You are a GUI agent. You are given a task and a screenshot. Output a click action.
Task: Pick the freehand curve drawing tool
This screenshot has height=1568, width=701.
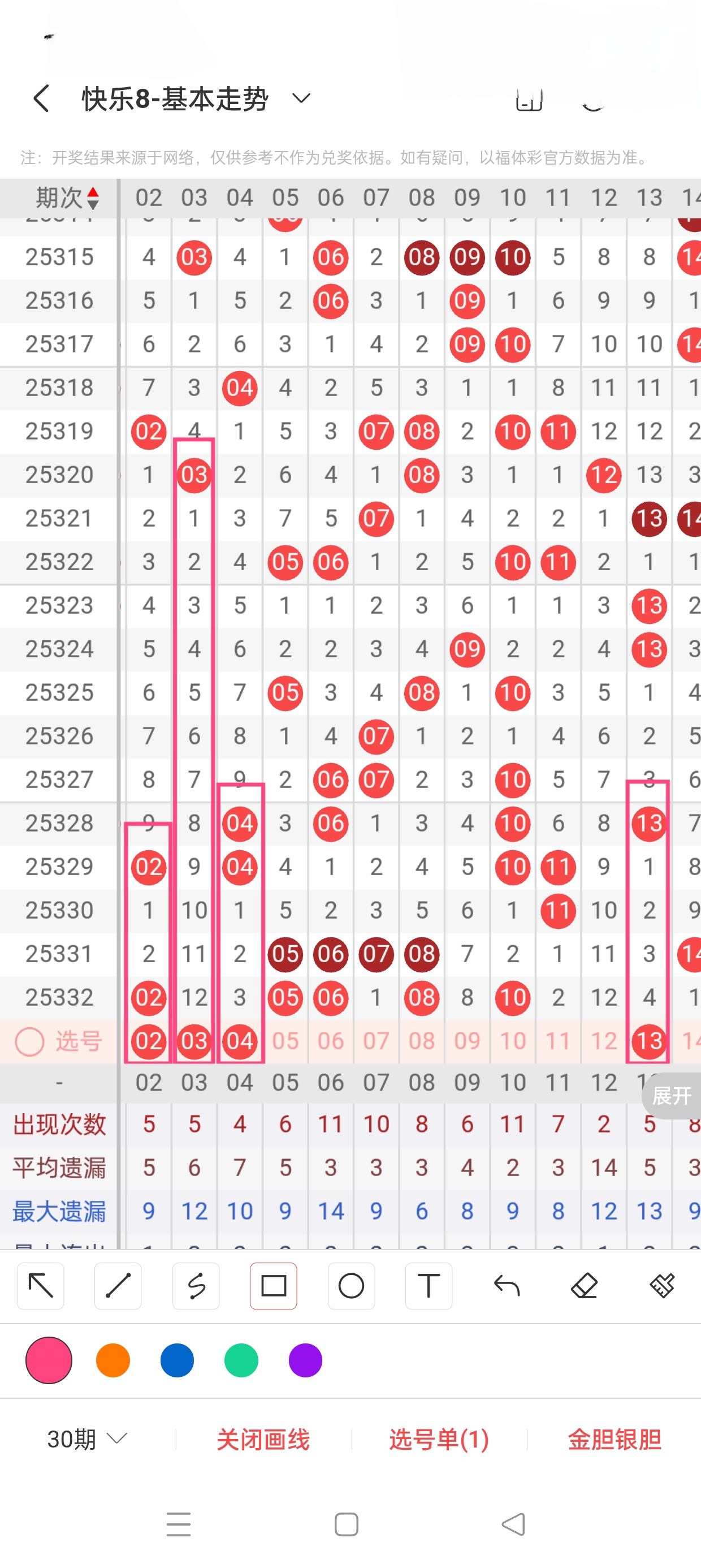tap(196, 1286)
